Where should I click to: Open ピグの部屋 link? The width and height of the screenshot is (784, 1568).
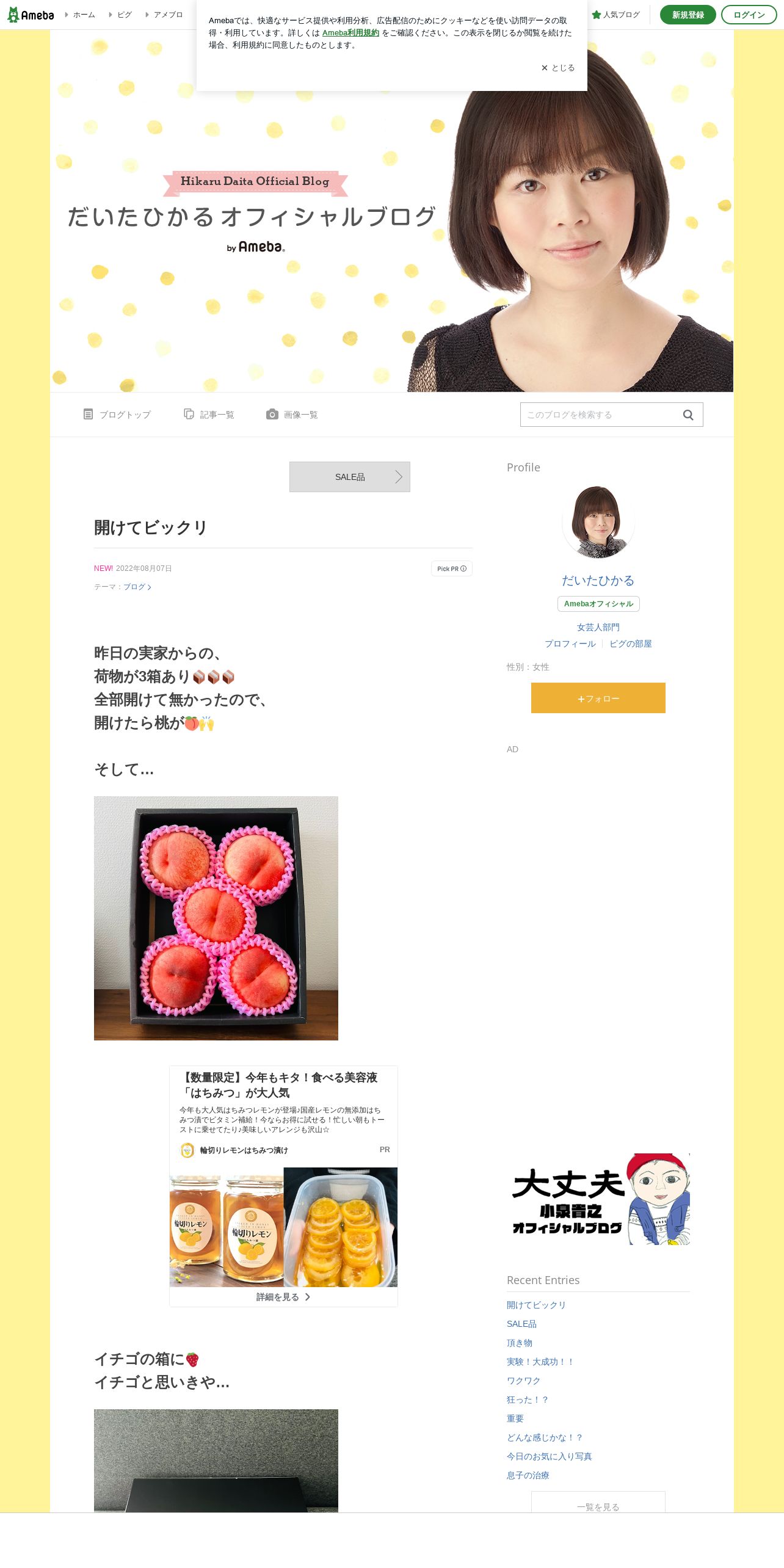click(631, 644)
